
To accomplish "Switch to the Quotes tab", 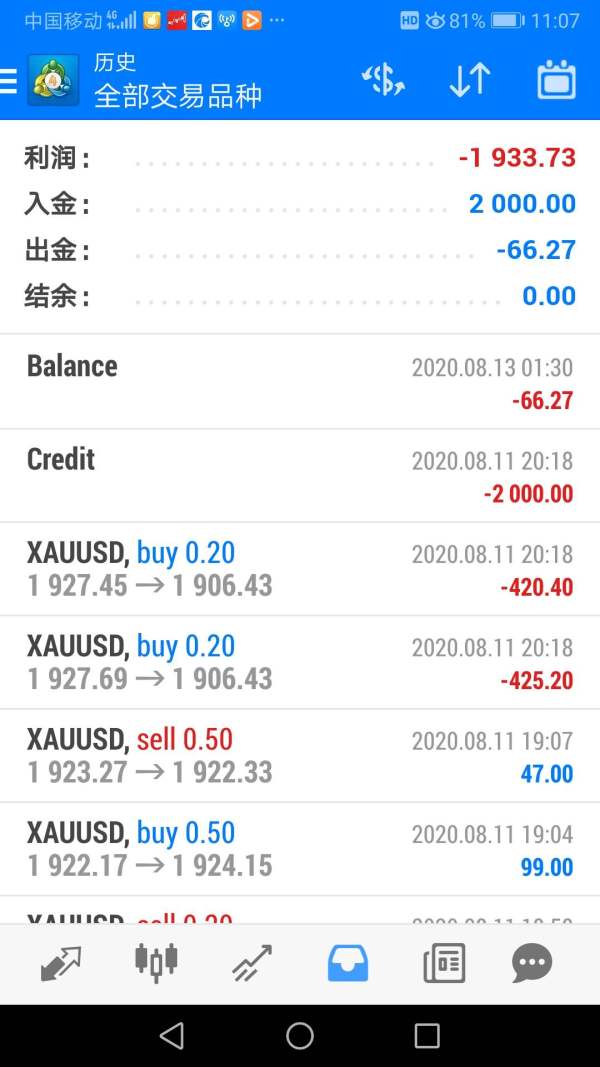I will (61, 964).
